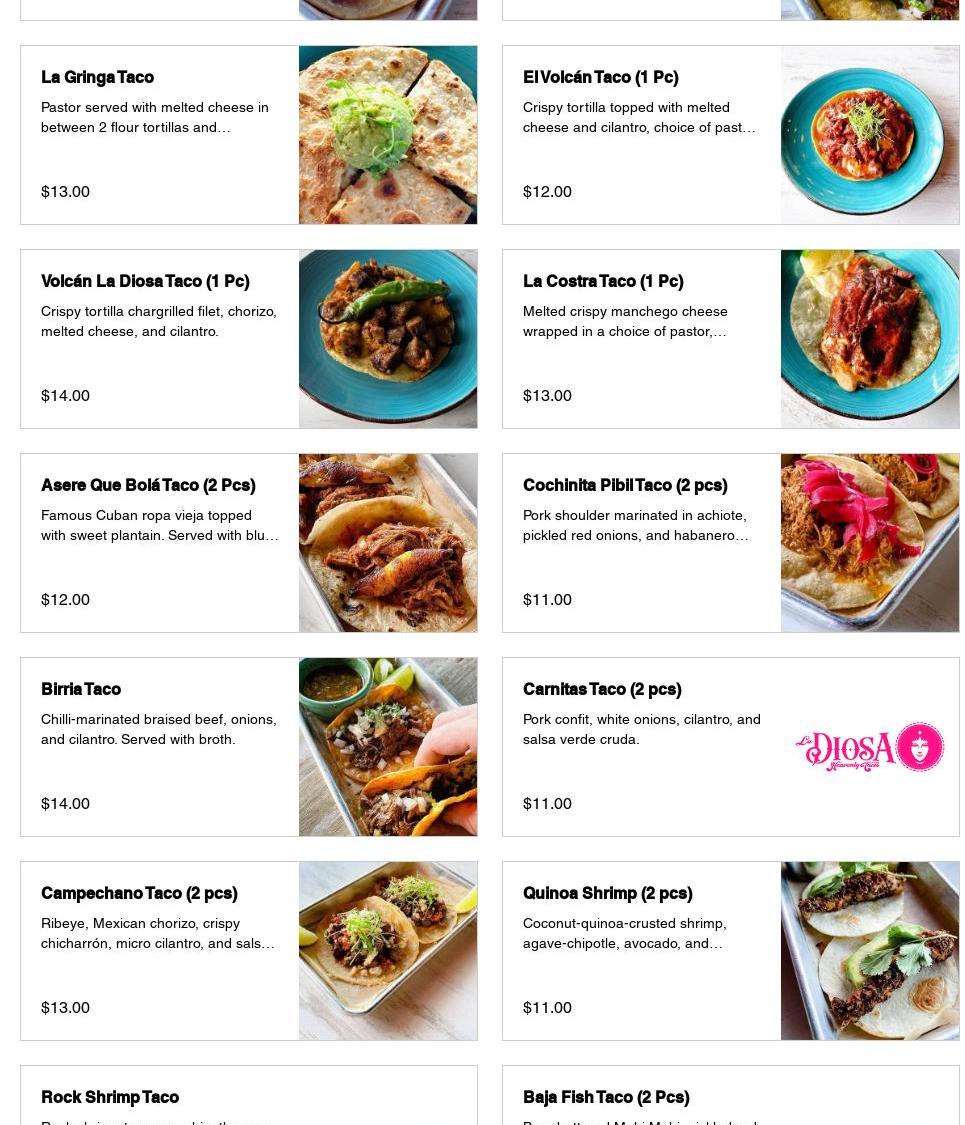Screen dimensions: 965x1125
Task: Select Baja Fish Taco (2 Pcs)
Action: 730,1097
